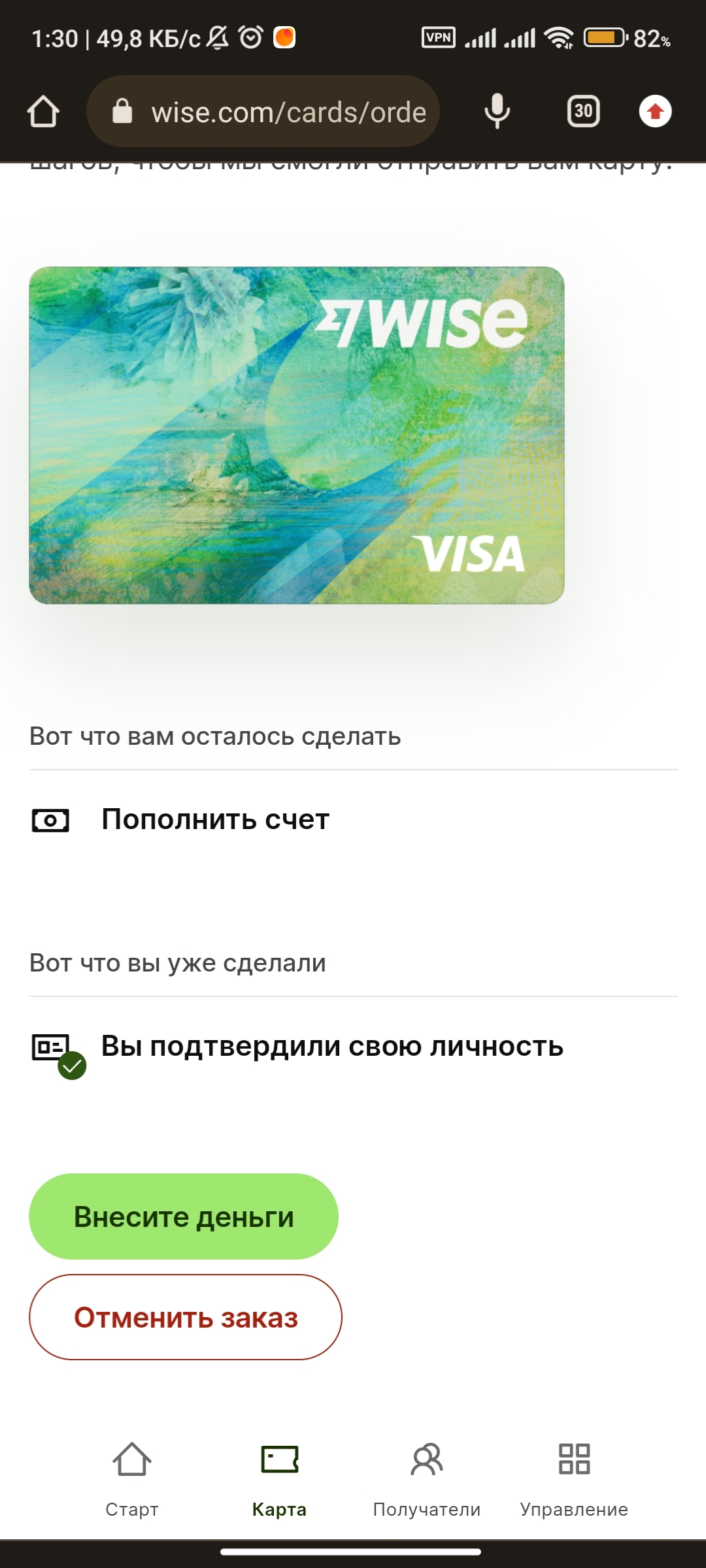Start voice search with the microphone

497,112
